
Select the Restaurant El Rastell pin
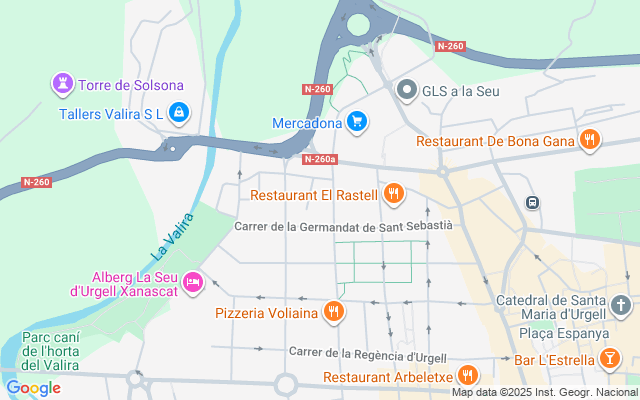393,194
